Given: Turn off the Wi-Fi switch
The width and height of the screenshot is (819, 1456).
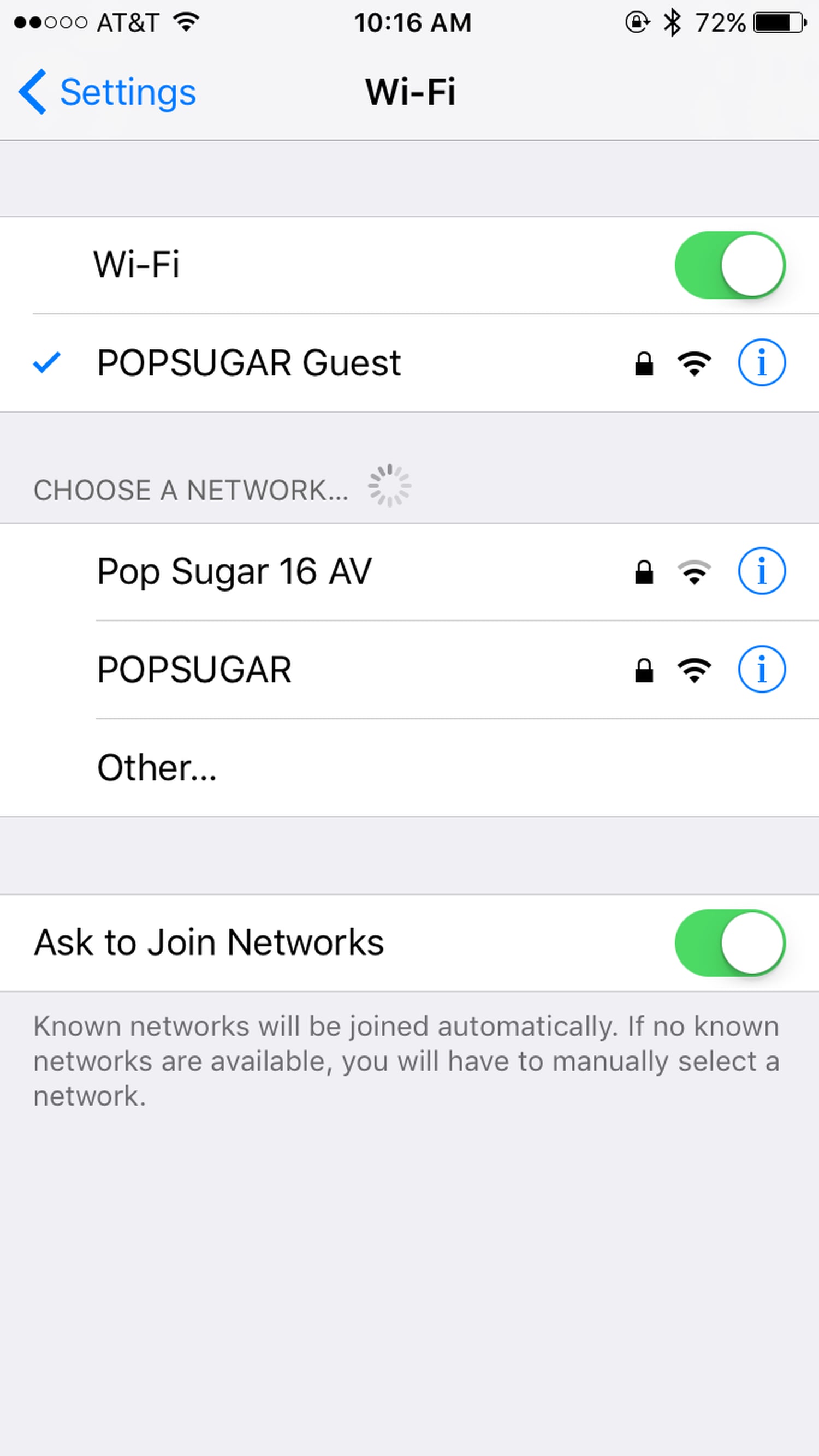Looking at the screenshot, I should pos(729,265).
